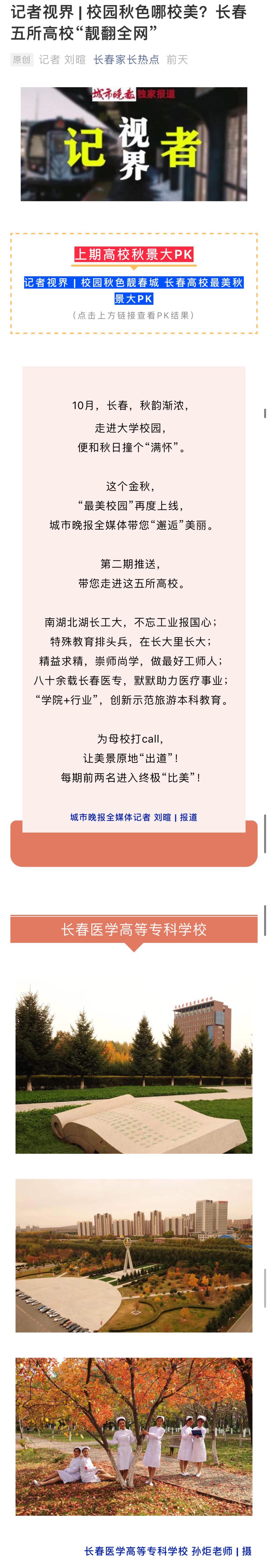Open the linked article 校园秋色靓春城 长春高校最美秋景大PK

134,290
